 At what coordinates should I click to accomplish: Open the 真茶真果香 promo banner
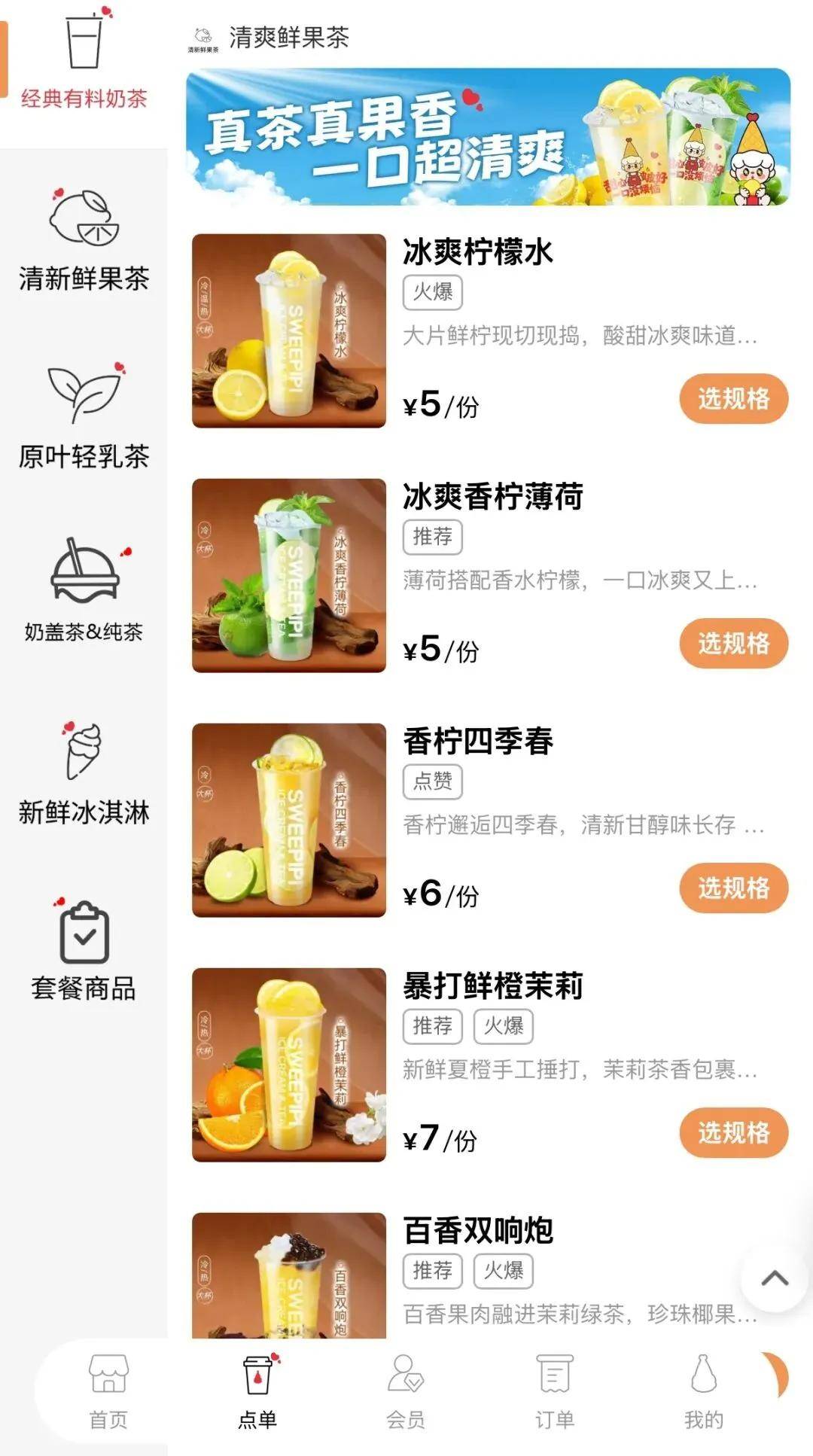[x=488, y=137]
